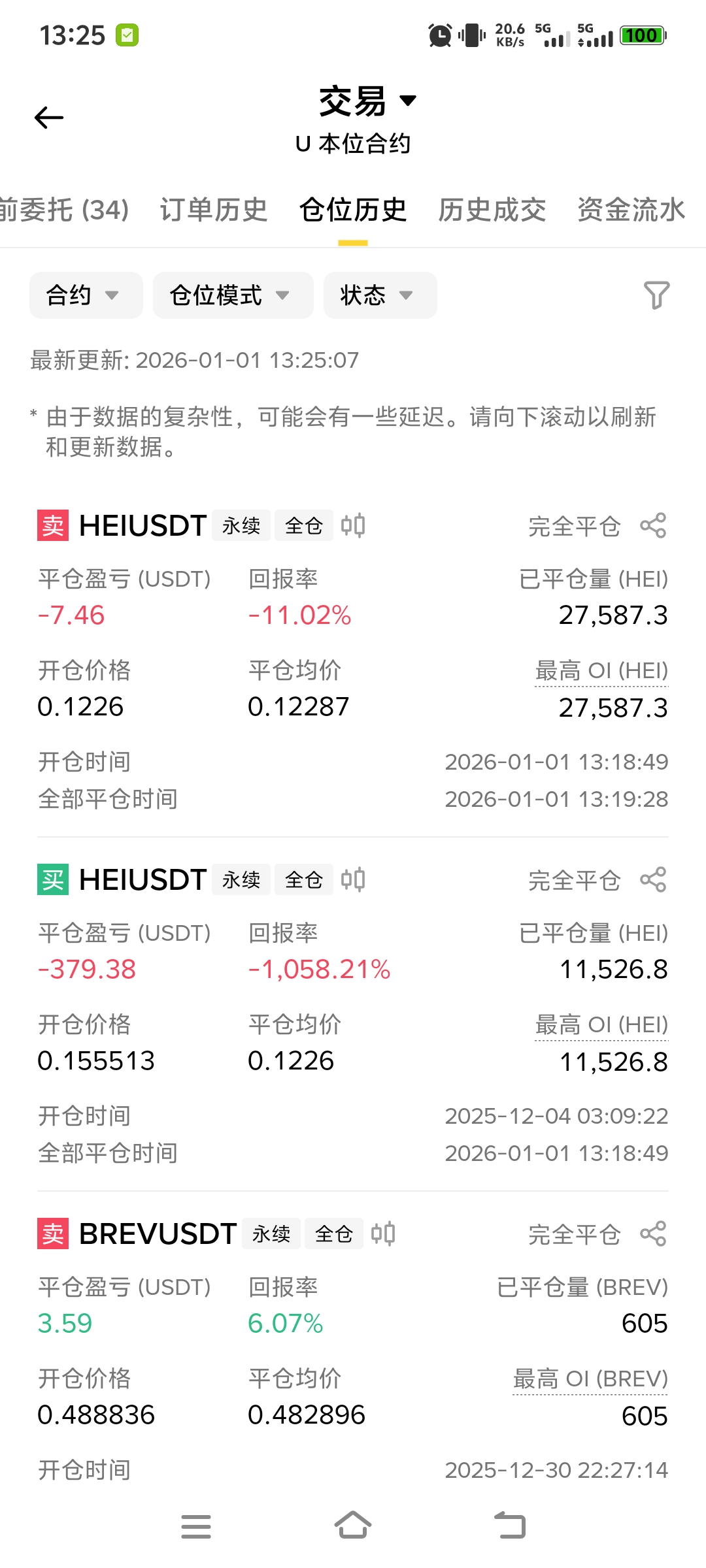Image resolution: width=706 pixels, height=1568 pixels.
Task: Open the 仓位模式 filter dropdown
Action: click(x=233, y=295)
